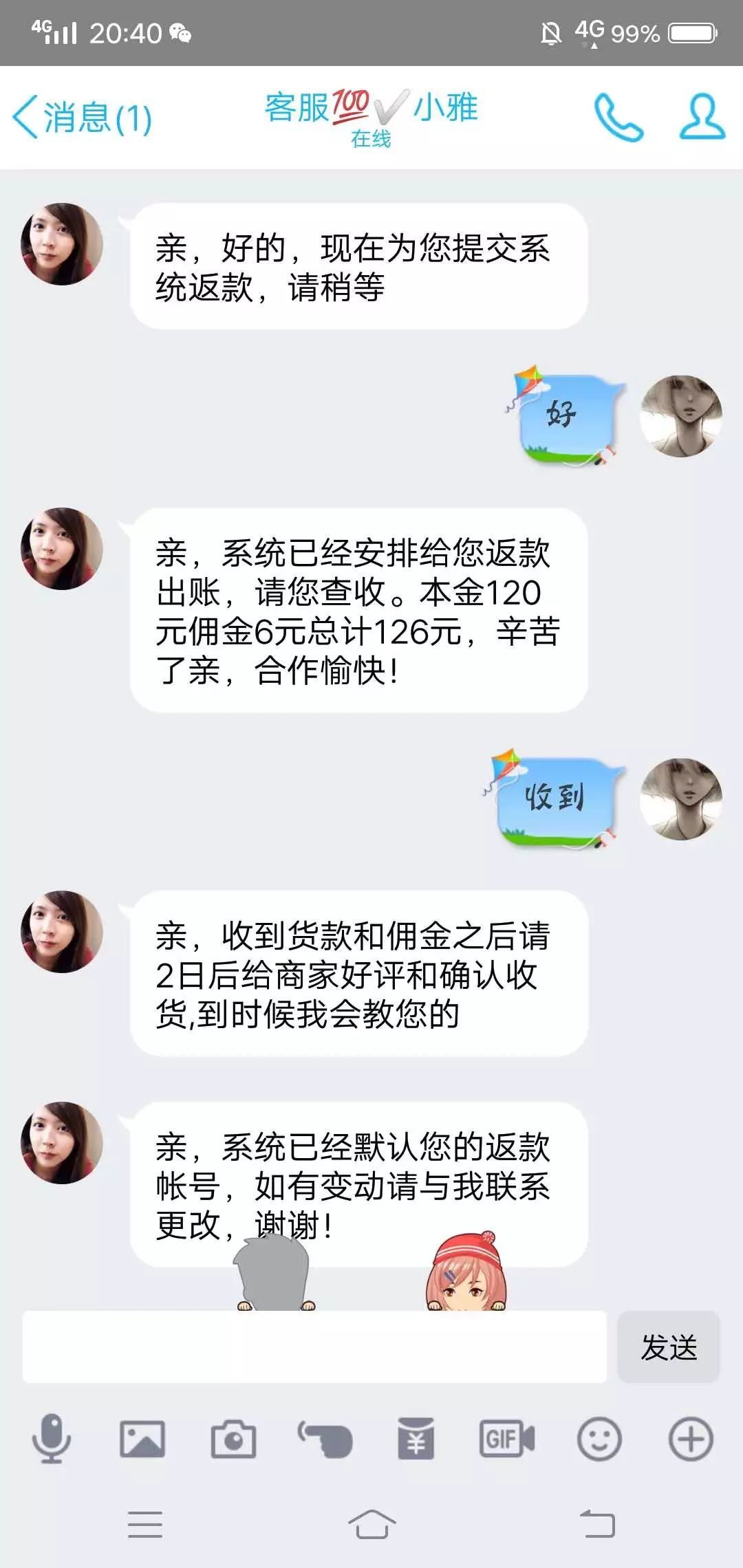Screen dimensions: 743x1568
Task: Return to 消息(1) message list
Action: pos(83,114)
